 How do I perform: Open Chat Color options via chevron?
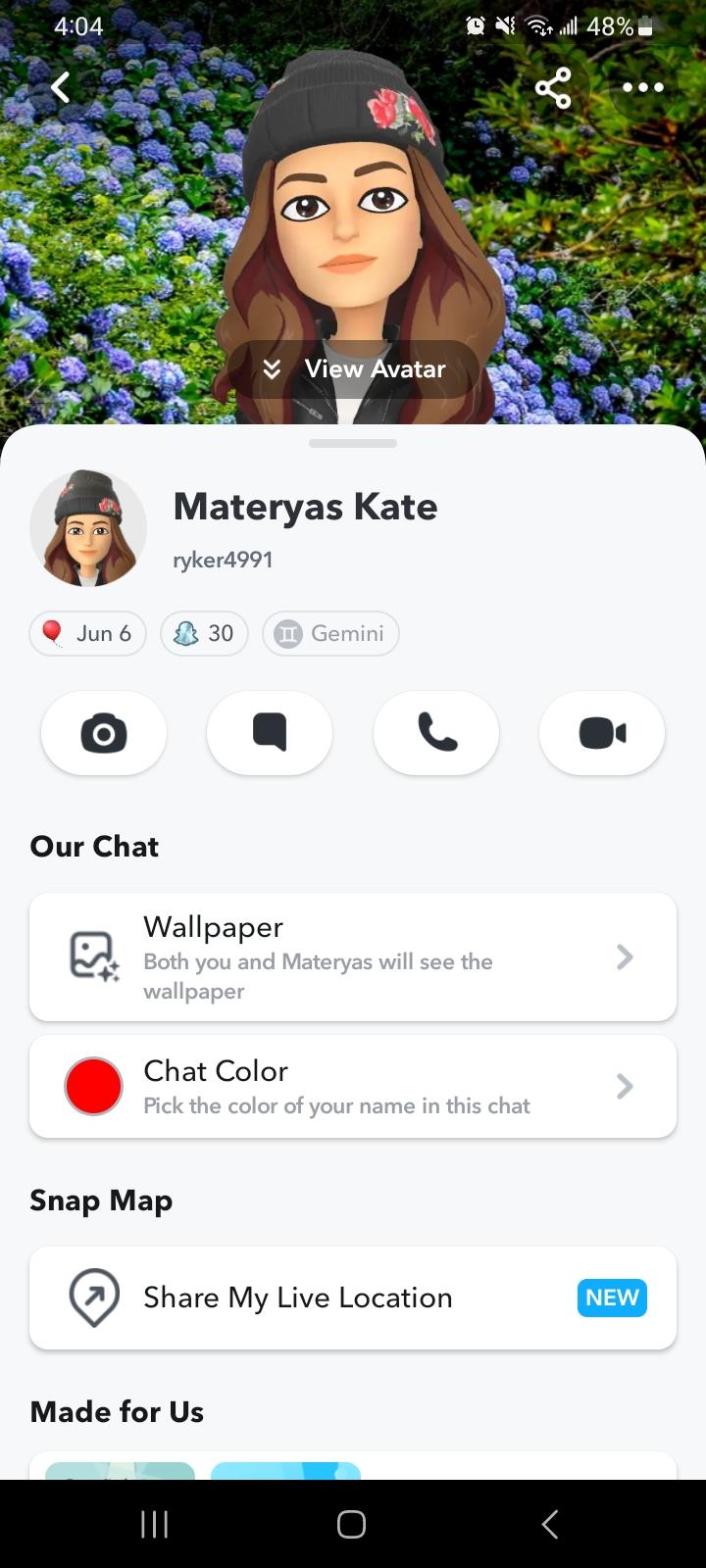[625, 1086]
